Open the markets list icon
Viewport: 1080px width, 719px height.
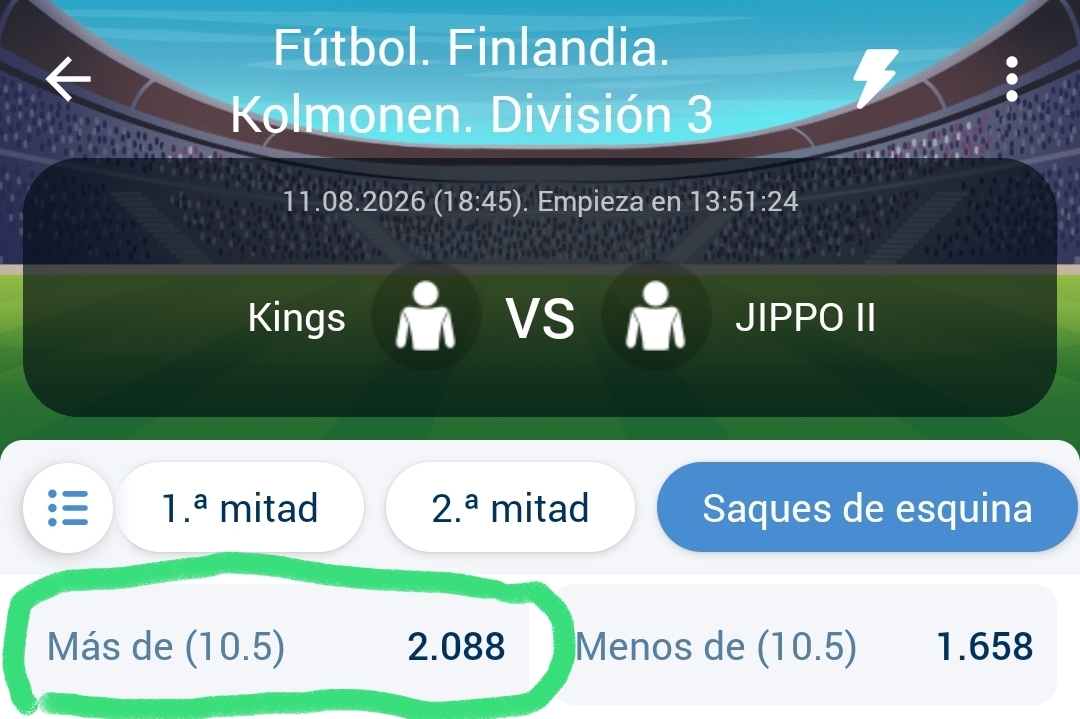click(68, 508)
